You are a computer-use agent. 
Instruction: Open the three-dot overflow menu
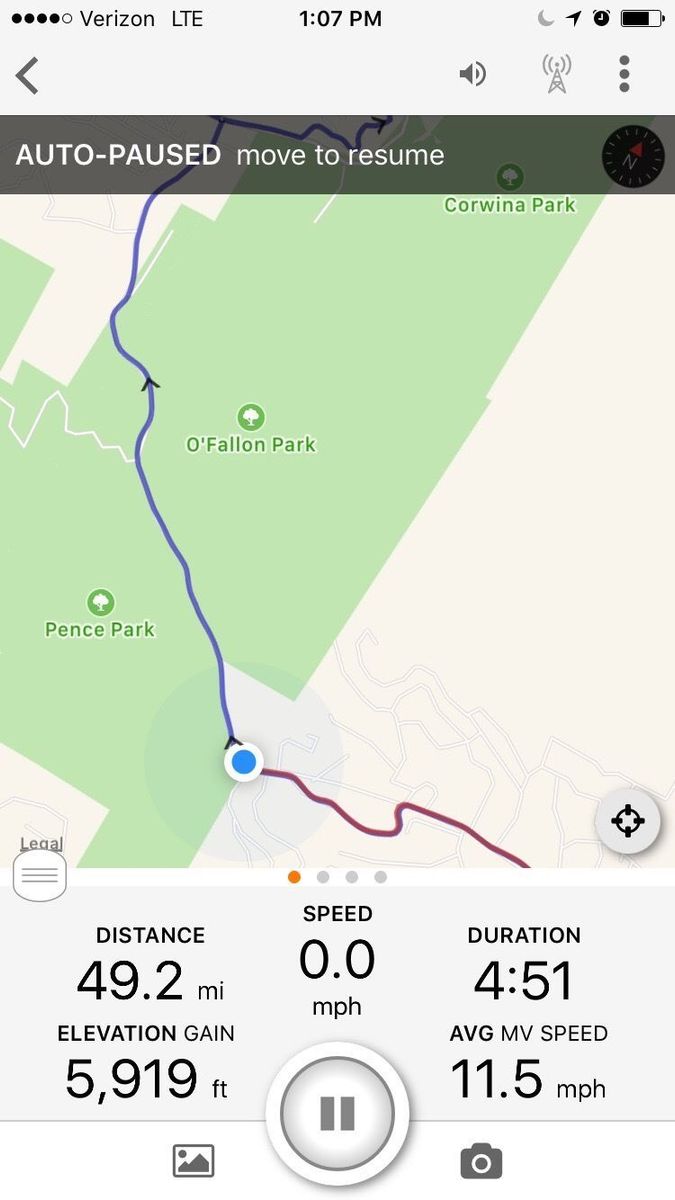click(624, 74)
